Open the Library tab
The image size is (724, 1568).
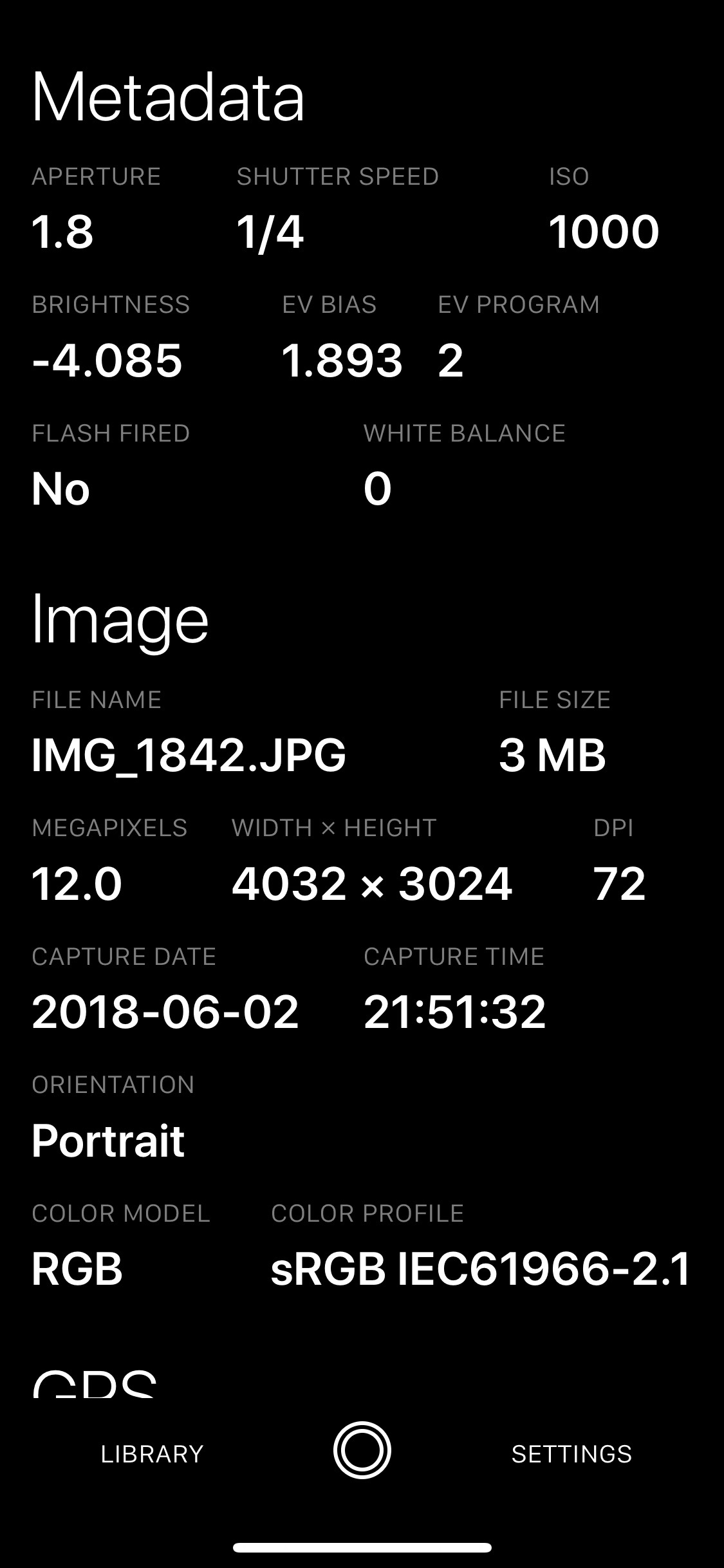(x=152, y=1454)
